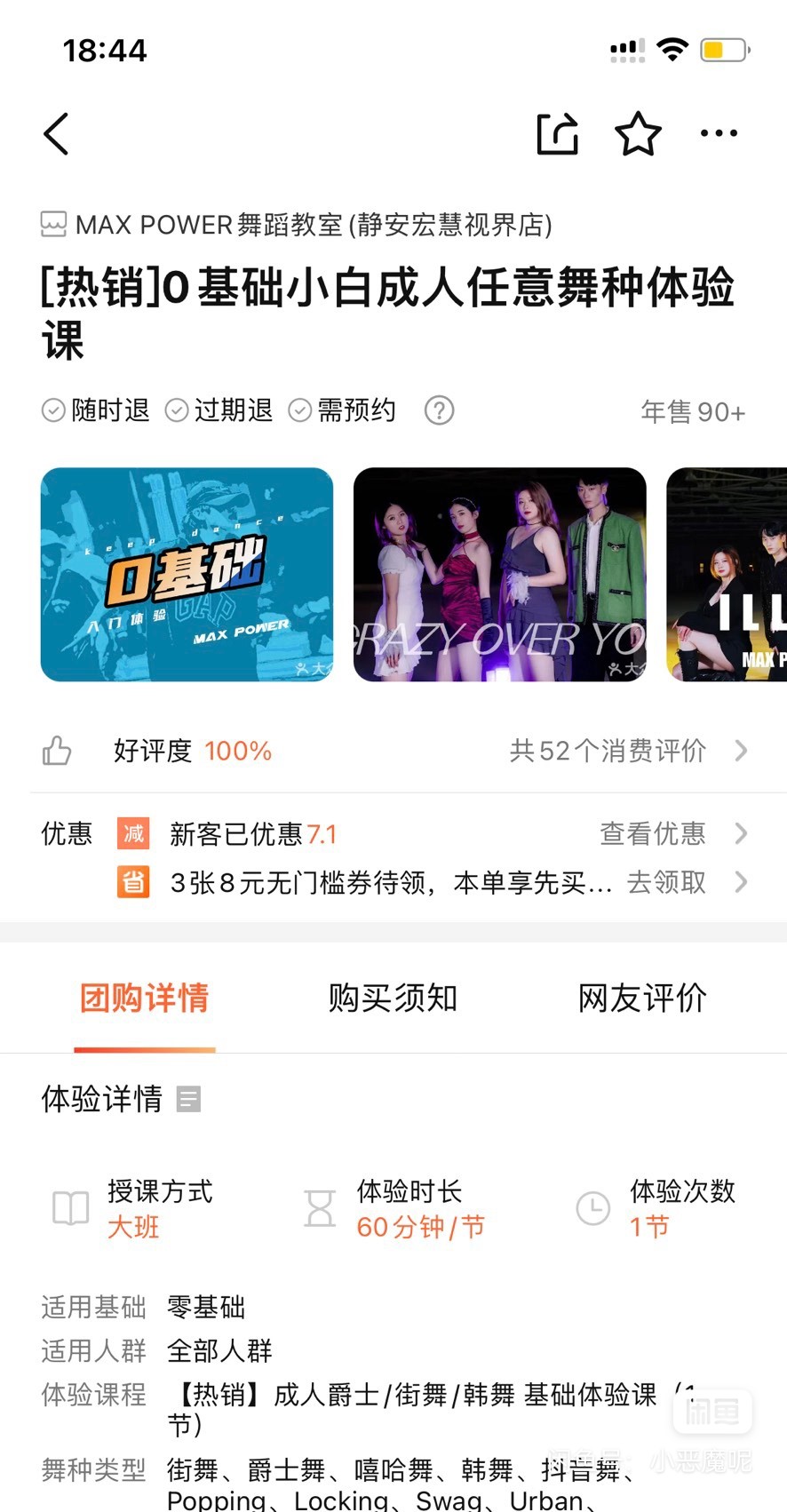Tap the question mark refund info icon

[439, 410]
